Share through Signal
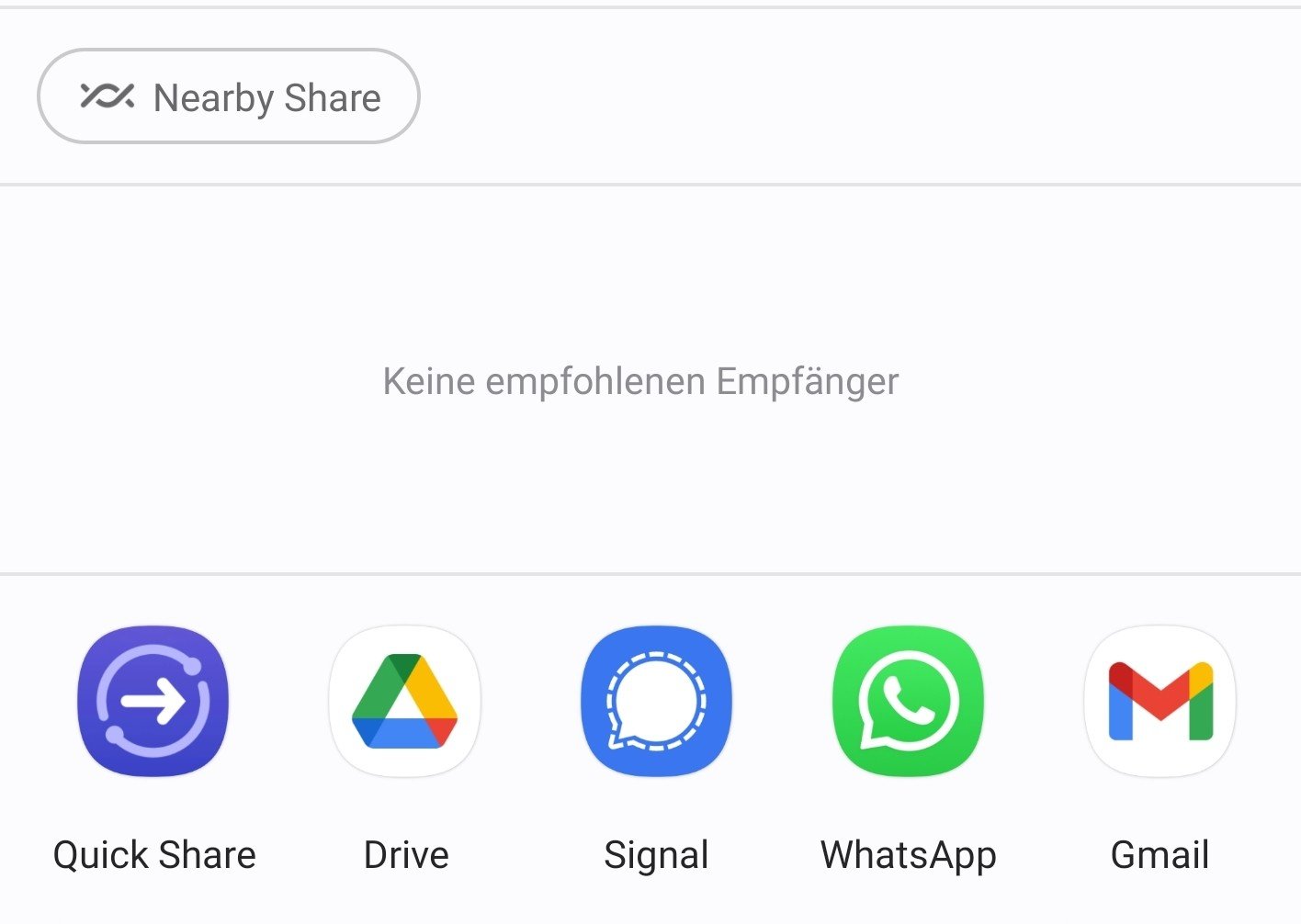Image resolution: width=1301 pixels, height=924 pixels. click(656, 702)
